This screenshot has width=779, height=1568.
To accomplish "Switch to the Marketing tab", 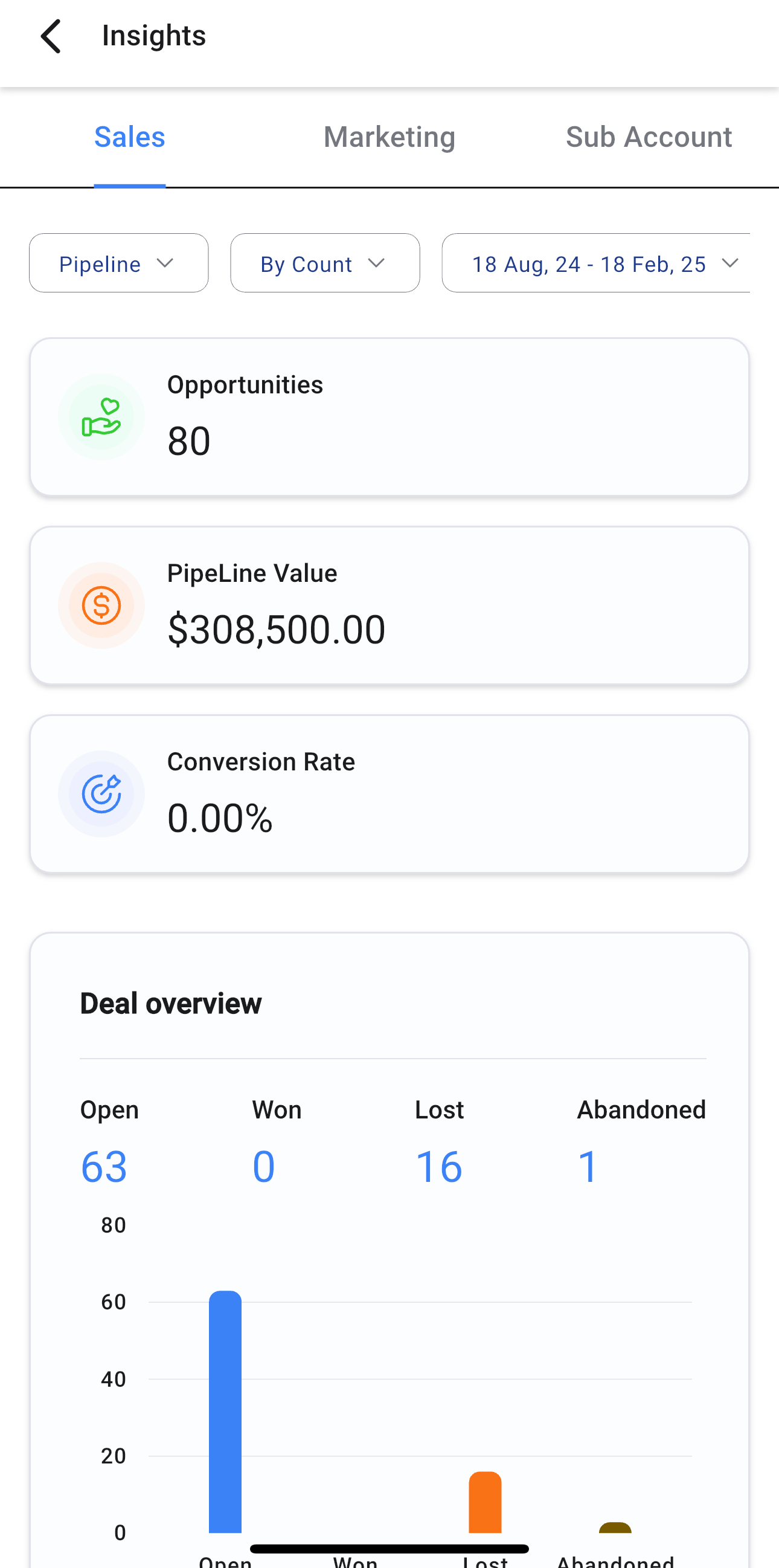I will coord(389,137).
